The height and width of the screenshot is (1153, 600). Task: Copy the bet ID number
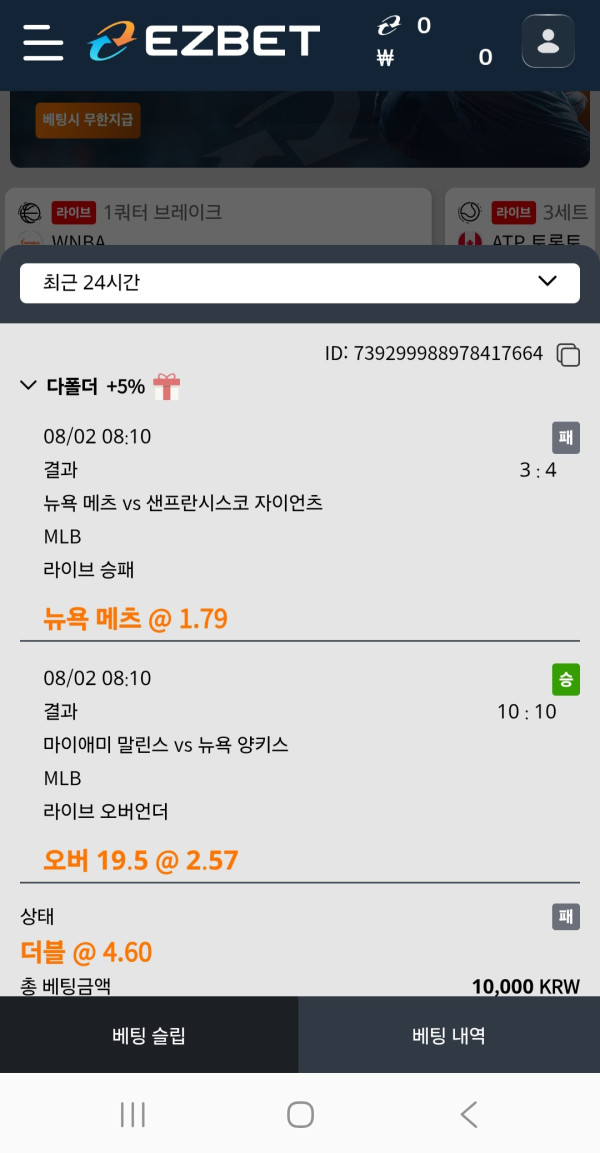coord(568,354)
